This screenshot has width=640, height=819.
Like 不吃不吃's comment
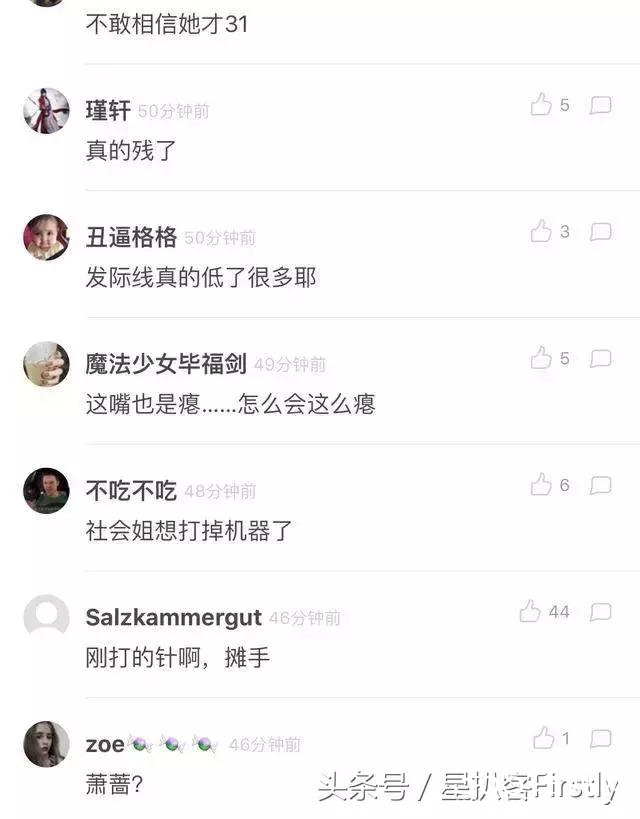(x=541, y=485)
